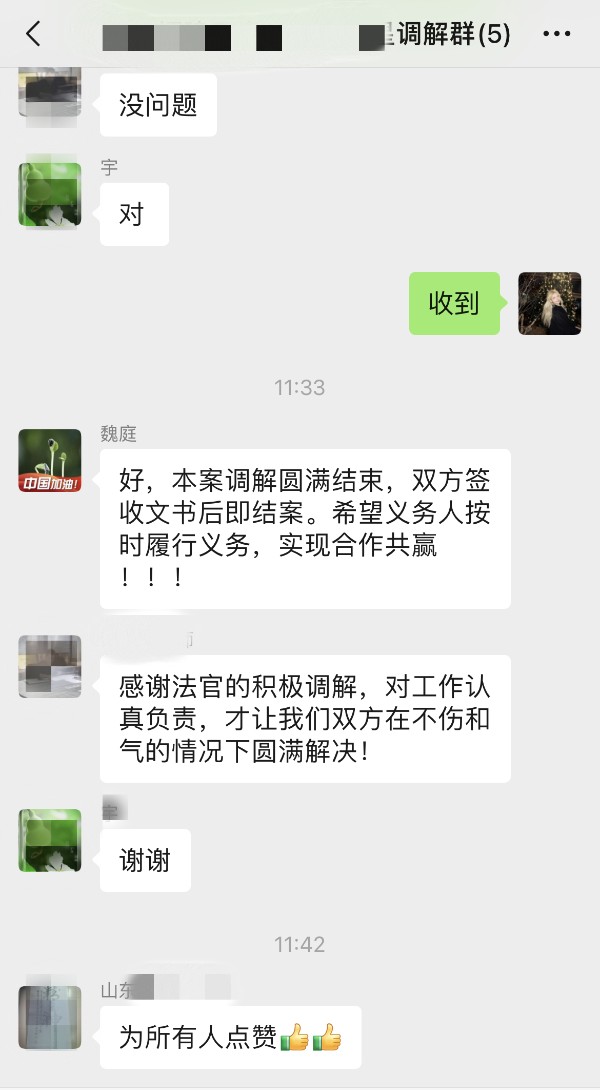The height and width of the screenshot is (1090, 600).
Task: Open avatar of the 为所有人点赞 sender
Action: 50,1017
